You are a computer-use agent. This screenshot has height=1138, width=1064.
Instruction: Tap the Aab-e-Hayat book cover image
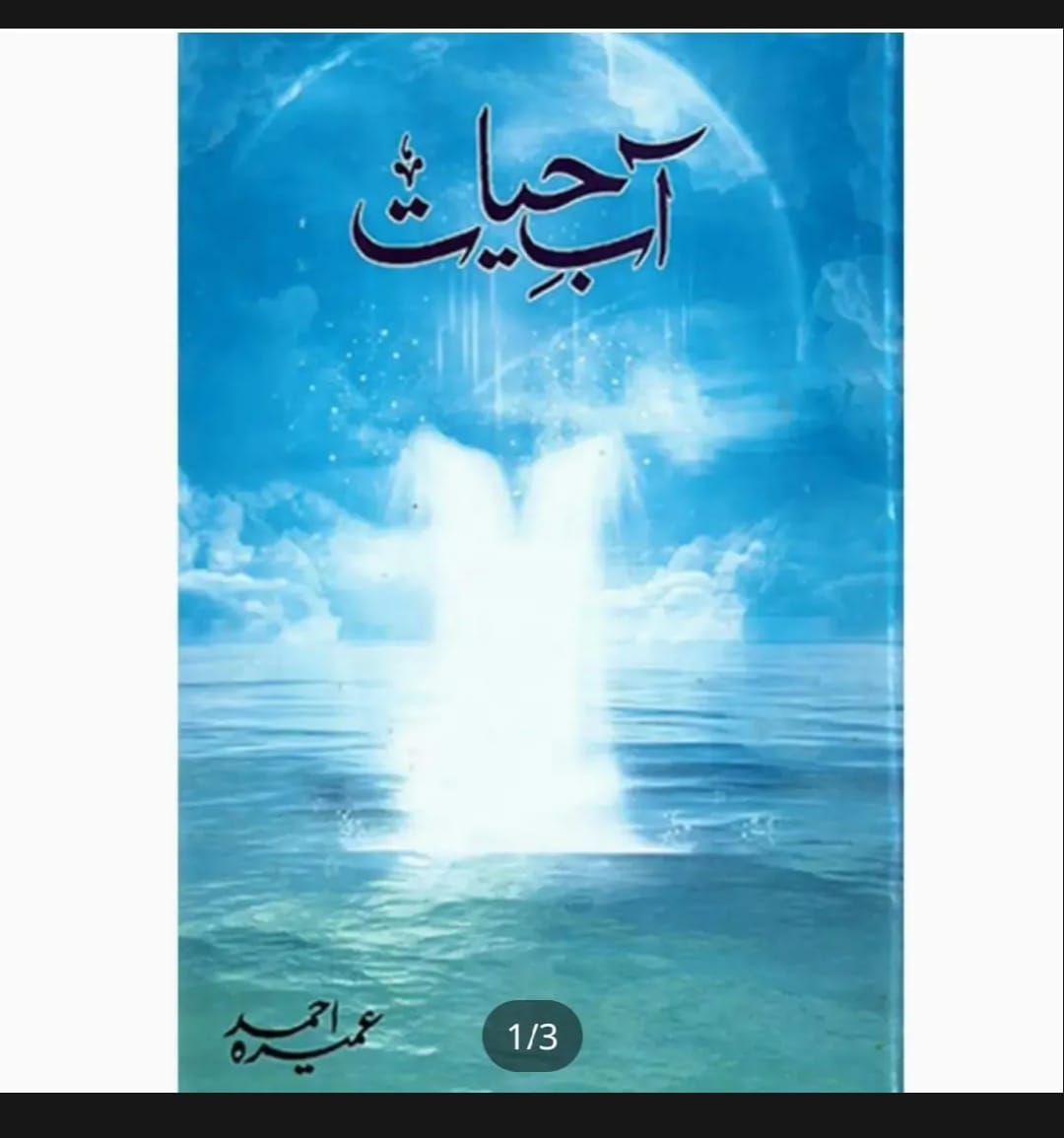[x=540, y=562]
